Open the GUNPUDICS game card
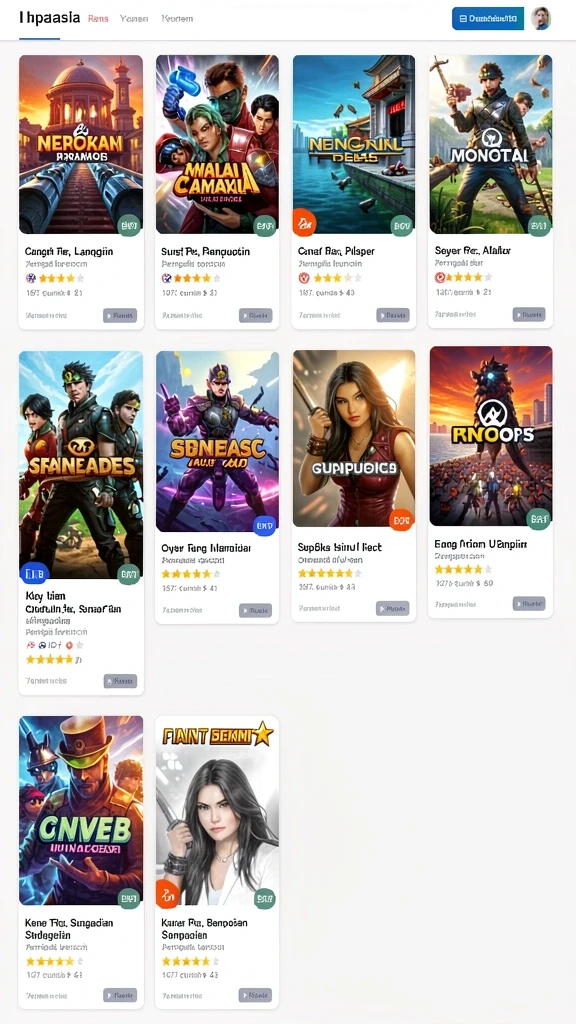Viewport: 576px width, 1024px height. coord(353,486)
